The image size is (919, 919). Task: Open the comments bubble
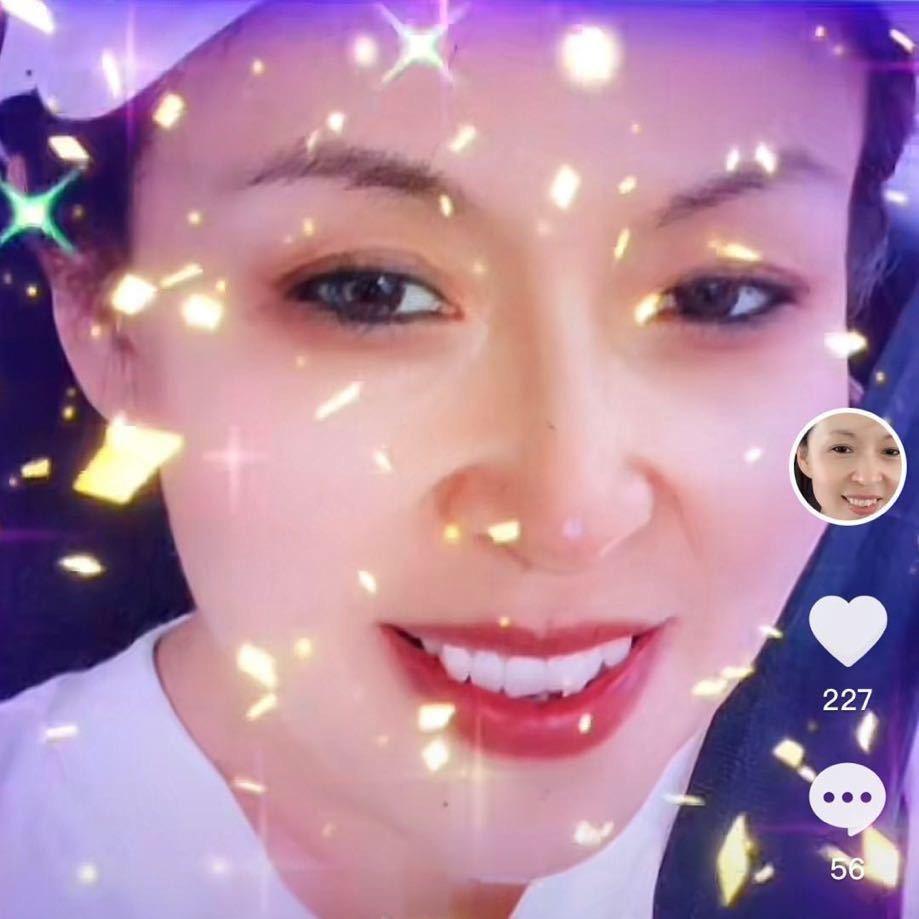[x=846, y=798]
